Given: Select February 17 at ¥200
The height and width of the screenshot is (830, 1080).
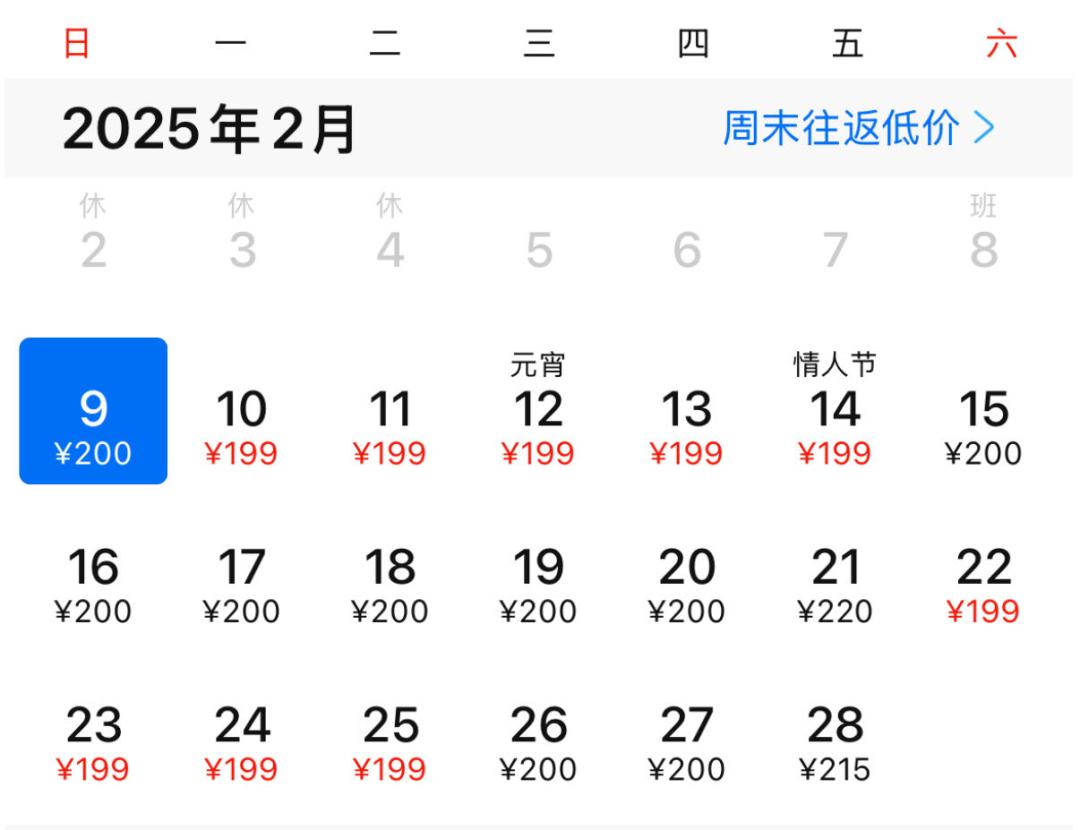Looking at the screenshot, I should coord(241,585).
